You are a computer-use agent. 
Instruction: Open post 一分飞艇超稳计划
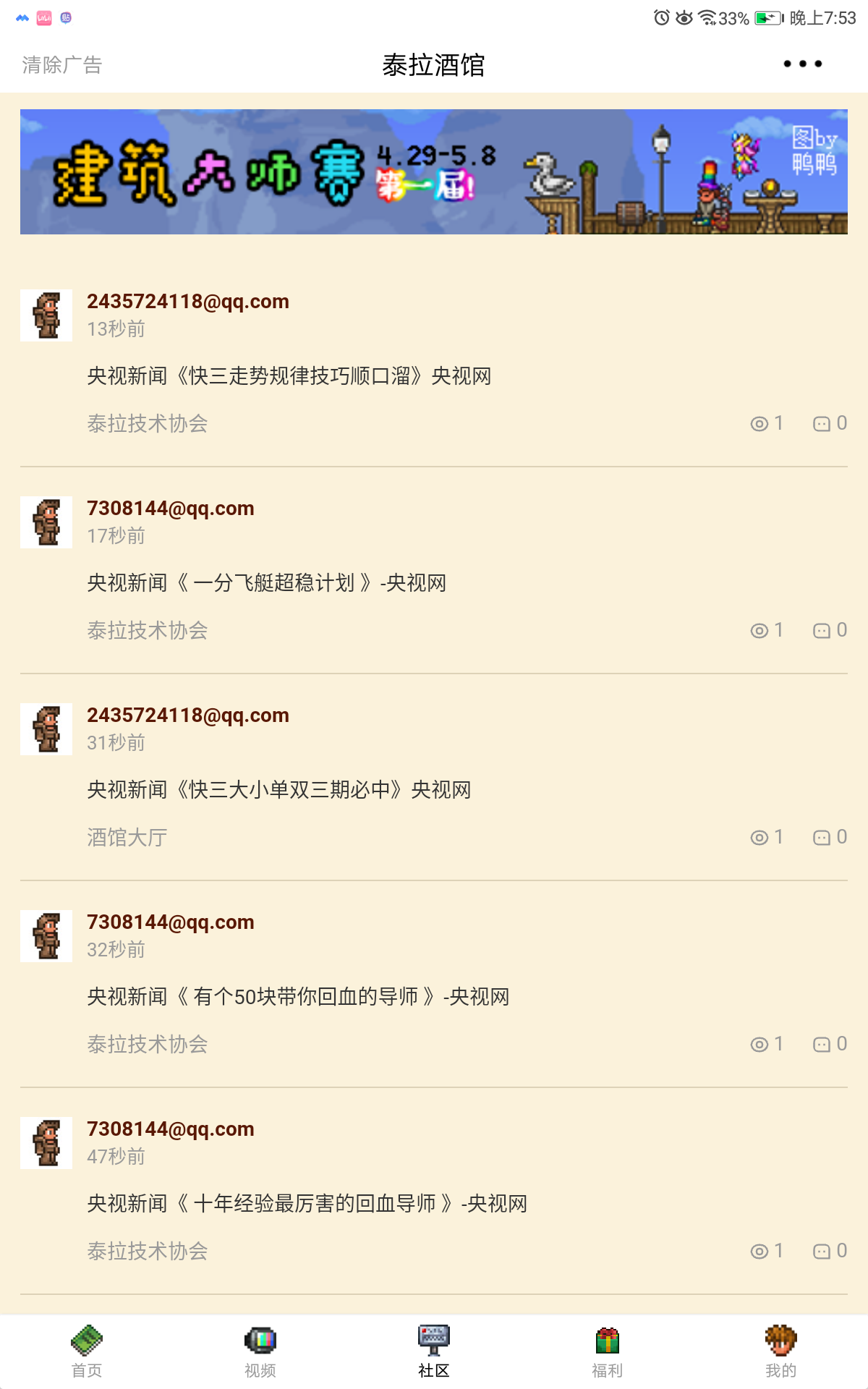click(x=266, y=583)
